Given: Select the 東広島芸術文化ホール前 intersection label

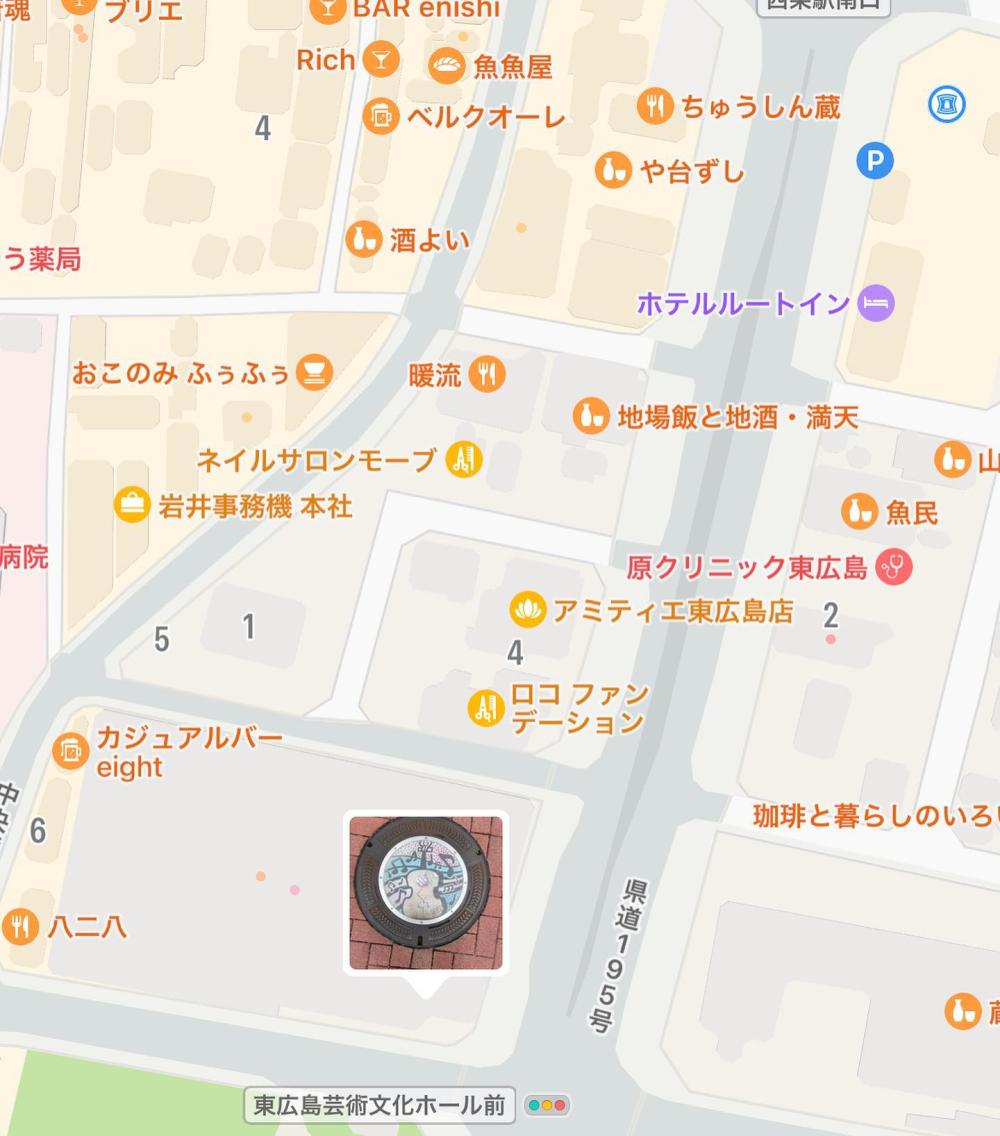Looking at the screenshot, I should coord(380,1105).
